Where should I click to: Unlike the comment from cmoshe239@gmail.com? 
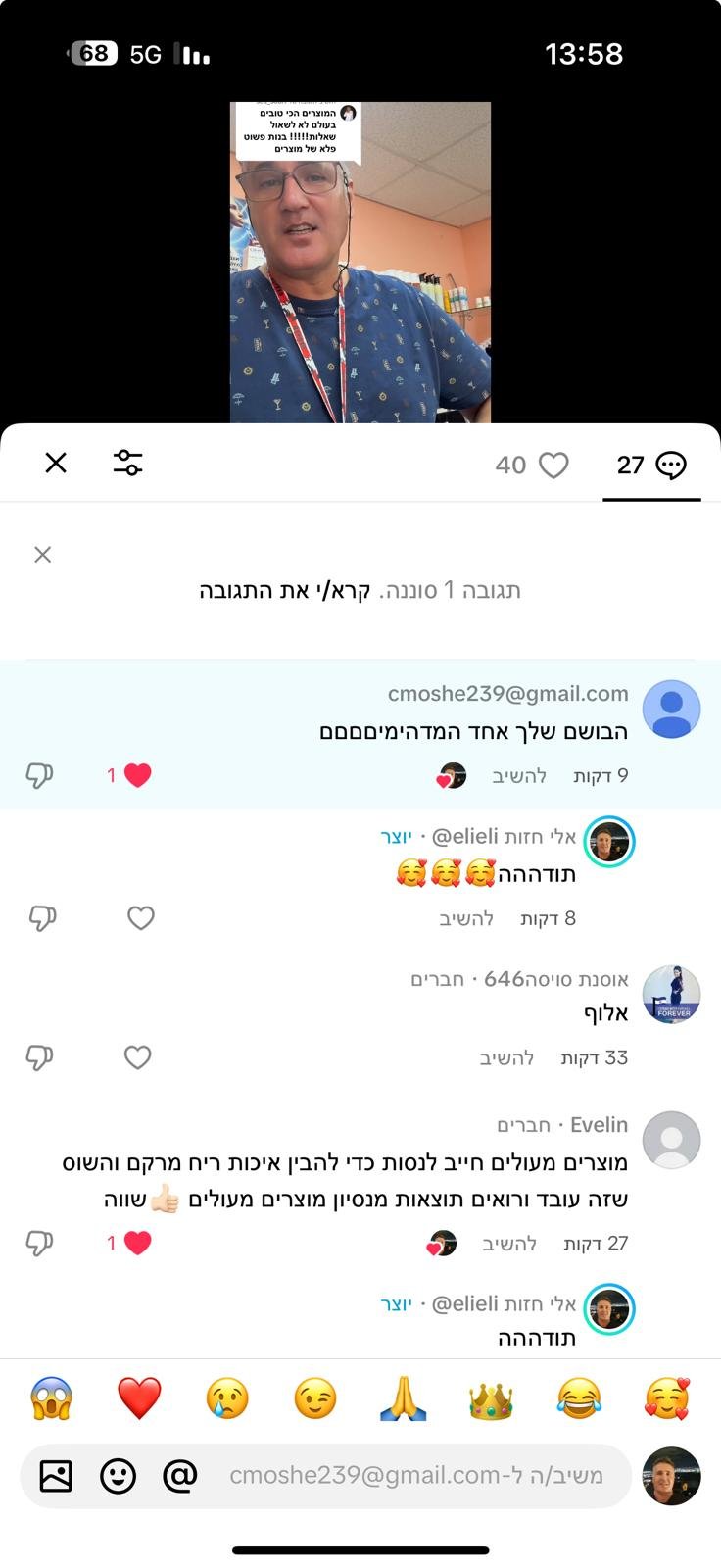pos(138,776)
